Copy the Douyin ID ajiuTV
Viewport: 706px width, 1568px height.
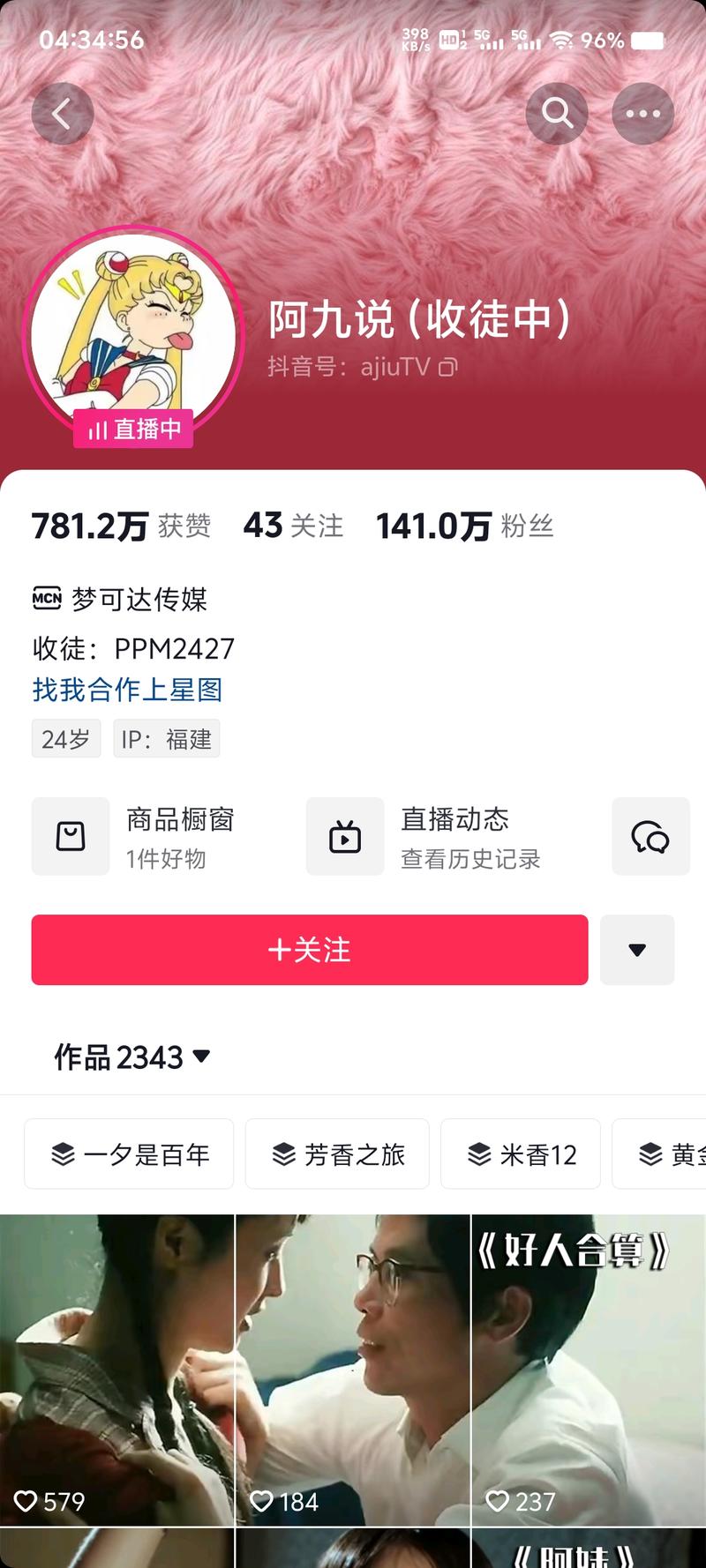[x=448, y=368]
